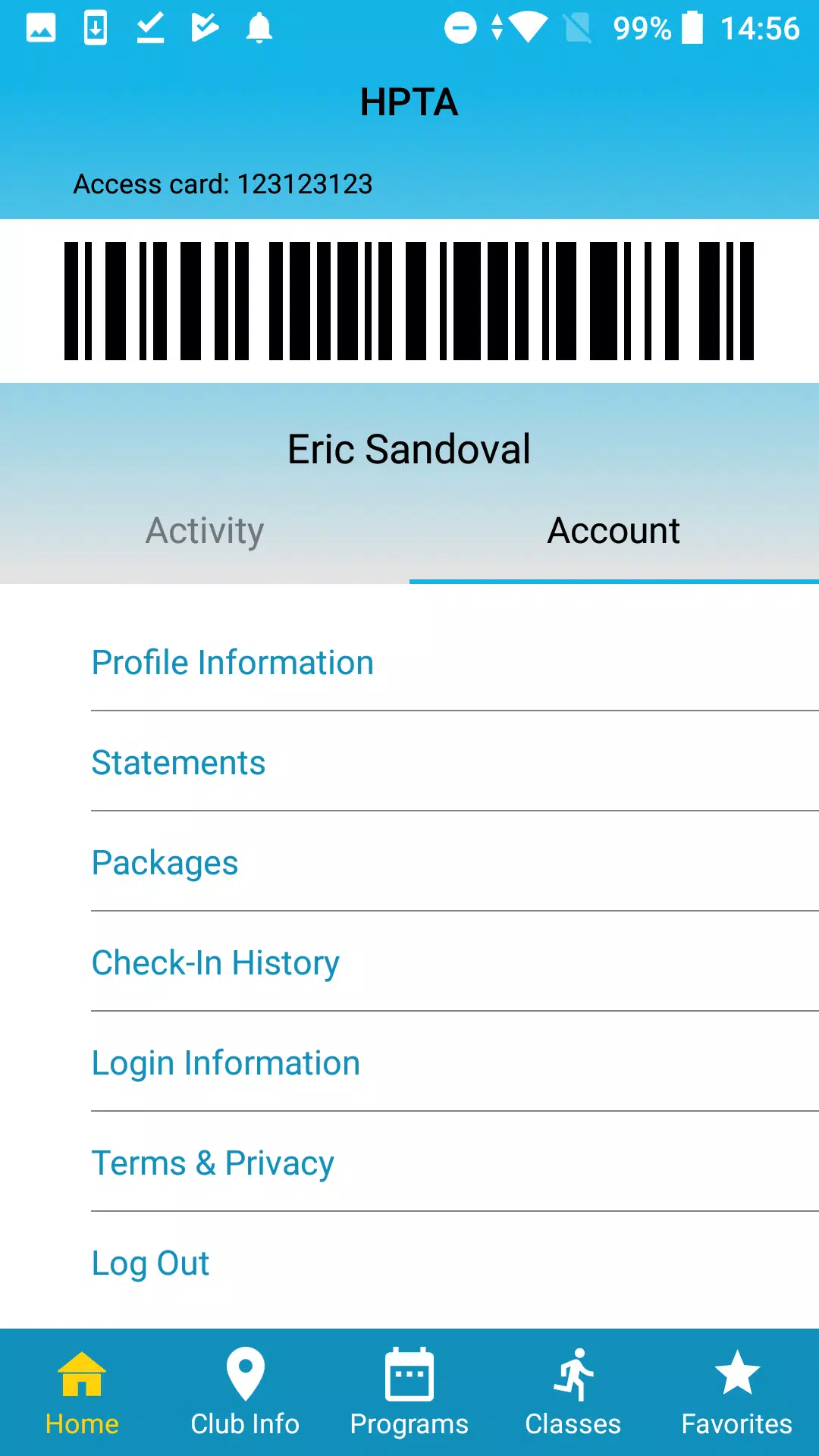819x1456 pixels.
Task: Go to the Home tab
Action: coord(82,1393)
